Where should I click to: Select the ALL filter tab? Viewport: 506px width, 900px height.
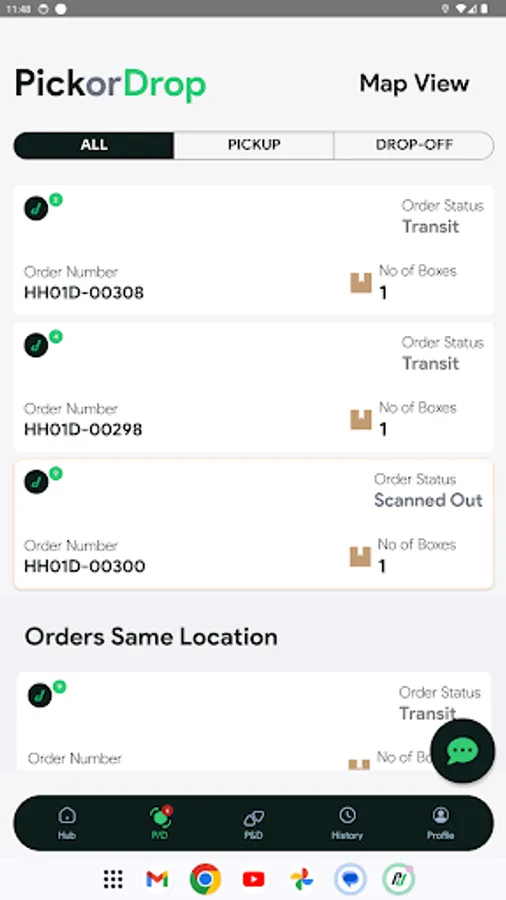click(x=94, y=145)
